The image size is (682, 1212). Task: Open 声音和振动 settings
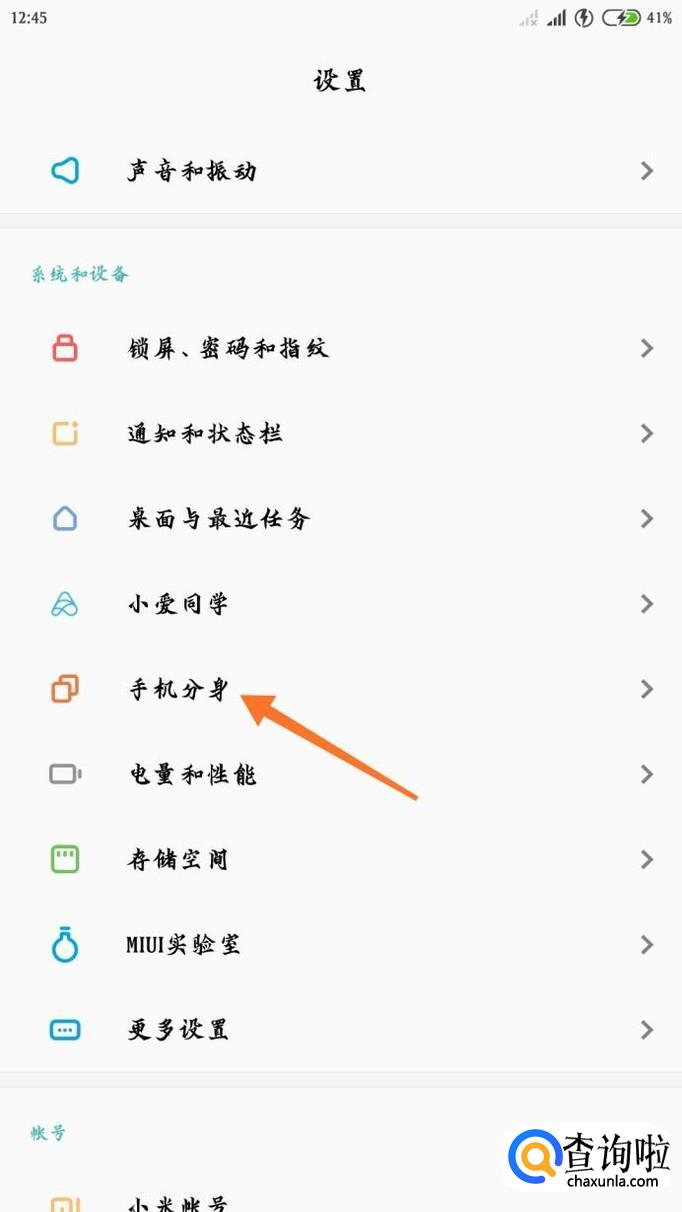coord(192,171)
